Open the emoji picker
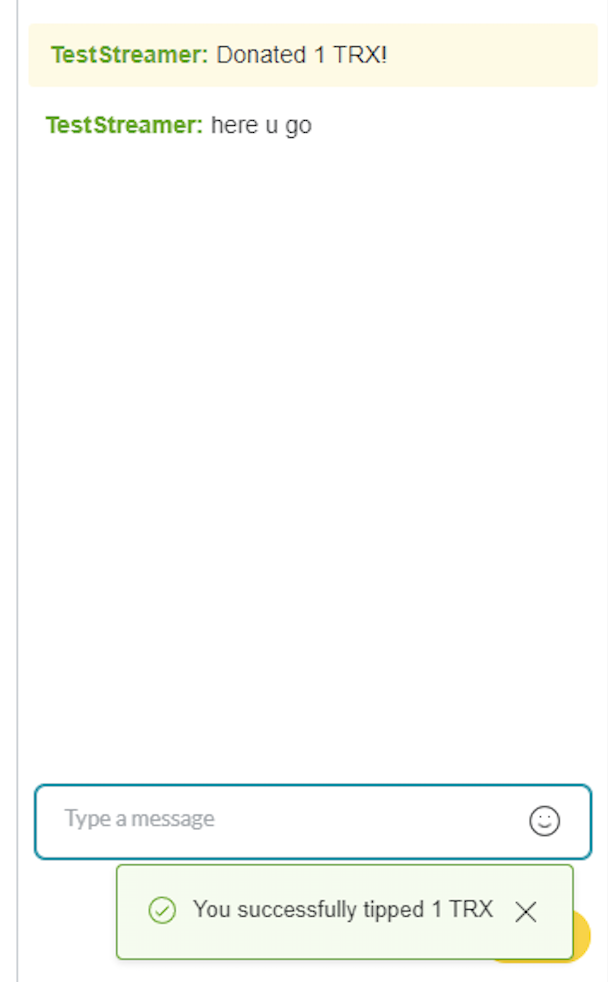 pos(544,821)
